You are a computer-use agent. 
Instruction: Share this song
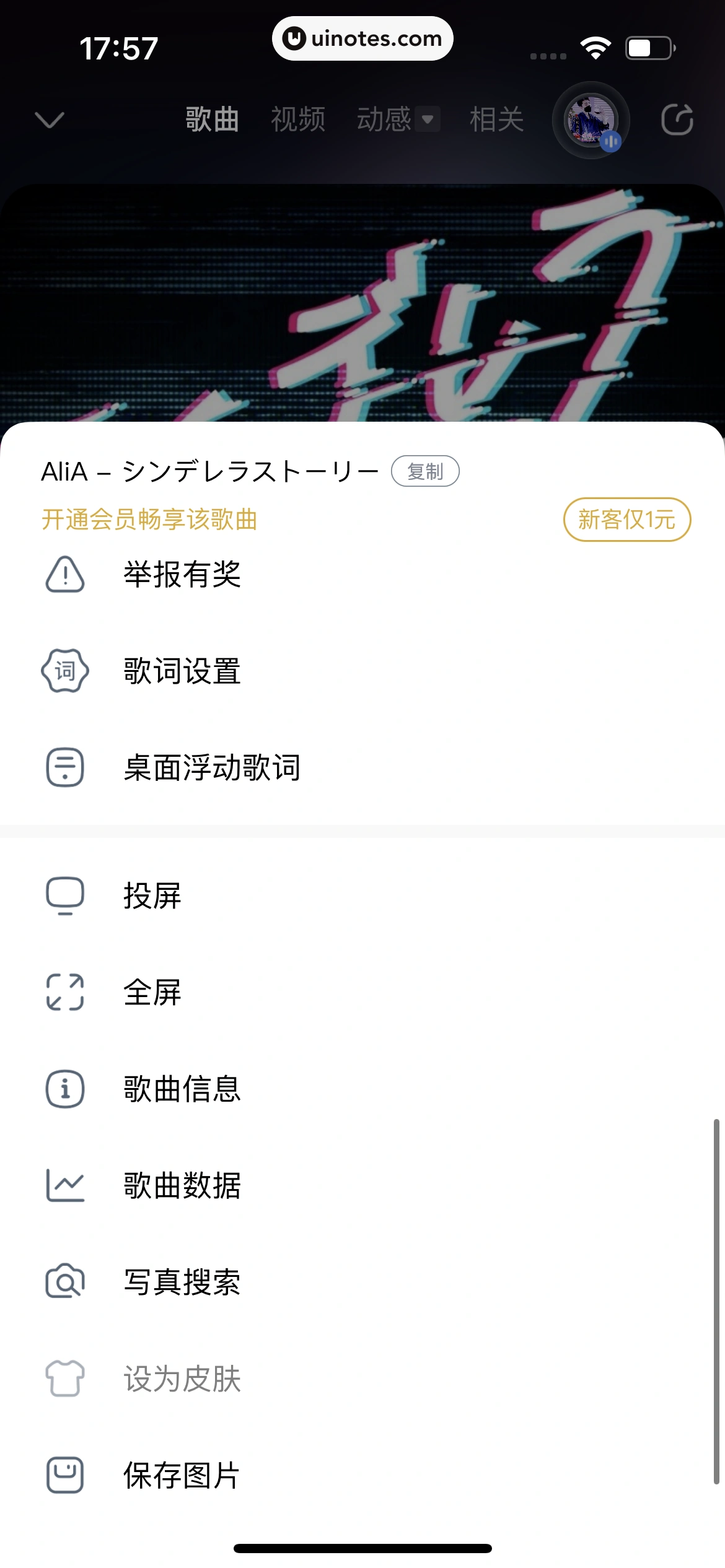pyautogui.click(x=677, y=120)
